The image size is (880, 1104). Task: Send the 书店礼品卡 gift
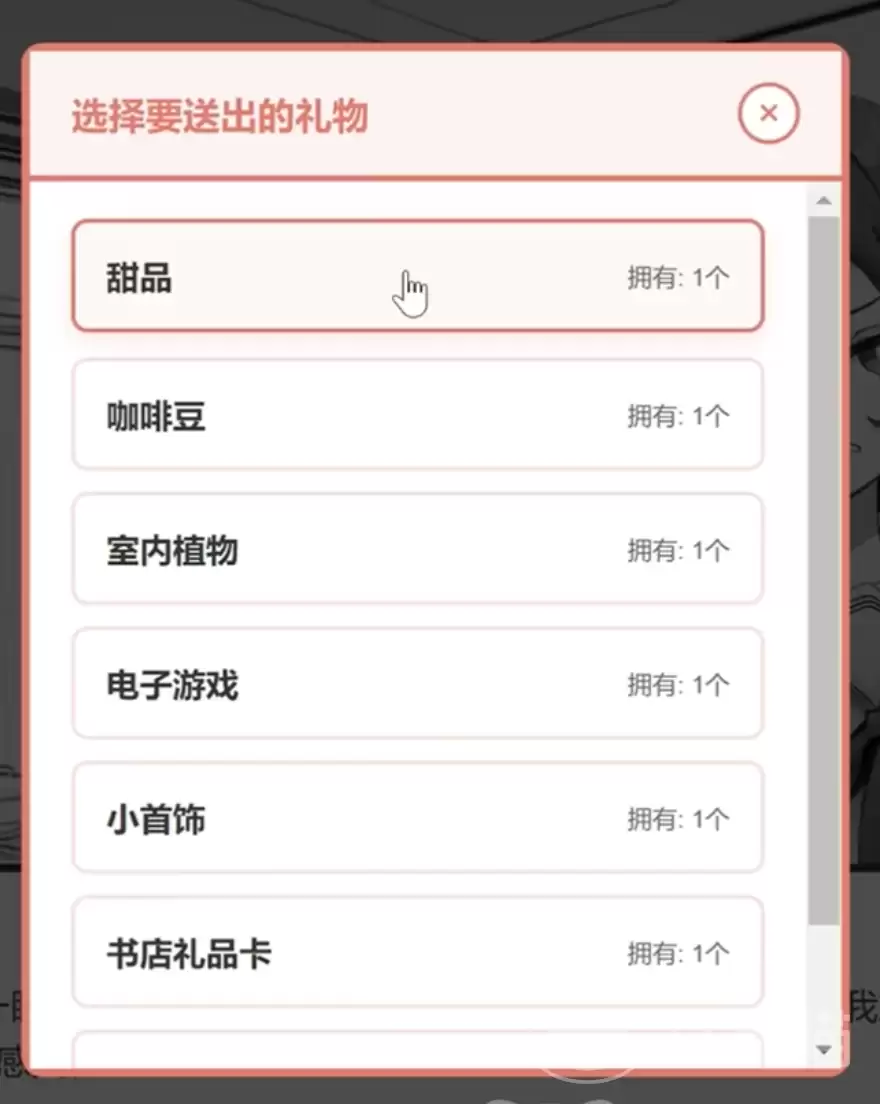417,952
